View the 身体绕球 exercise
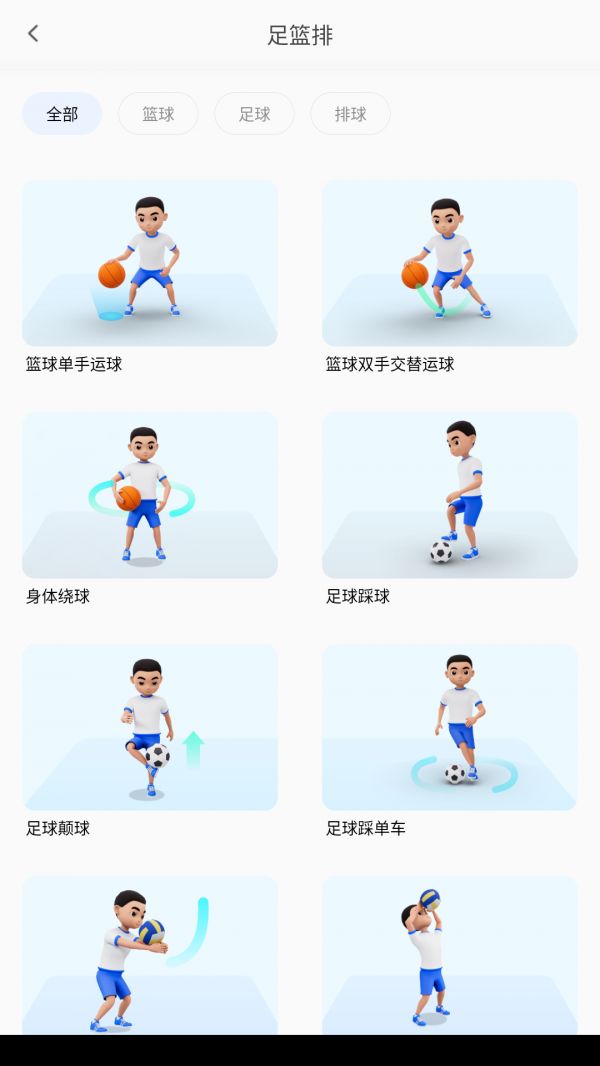The image size is (600, 1066). 150,496
